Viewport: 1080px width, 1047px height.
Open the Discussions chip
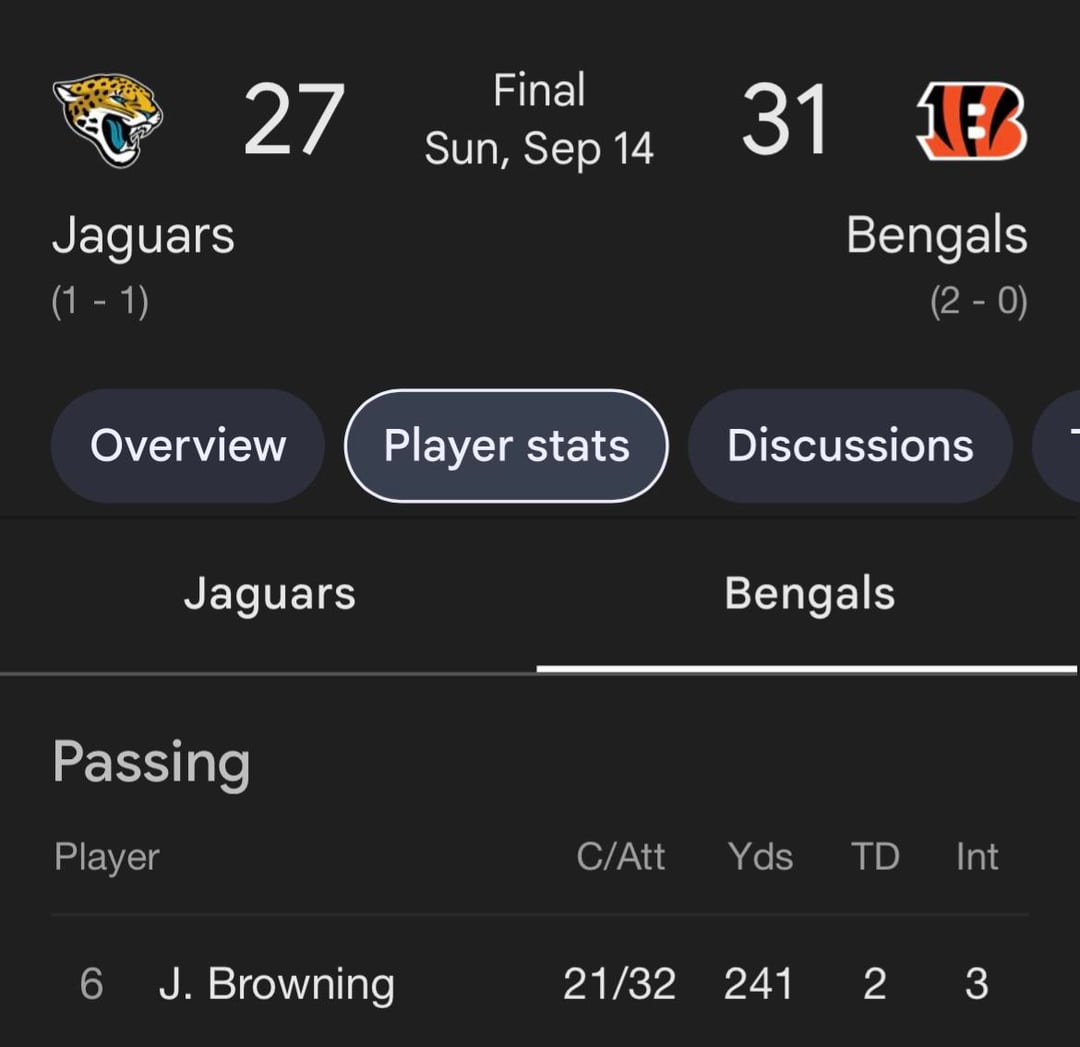pyautogui.click(x=850, y=446)
